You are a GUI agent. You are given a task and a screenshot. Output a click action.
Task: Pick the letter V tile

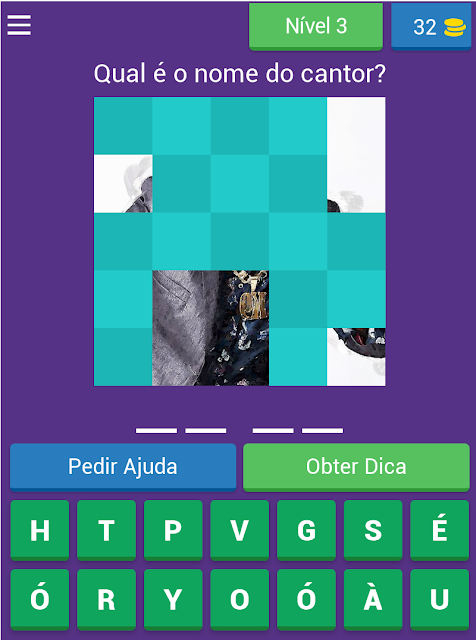tap(240, 530)
